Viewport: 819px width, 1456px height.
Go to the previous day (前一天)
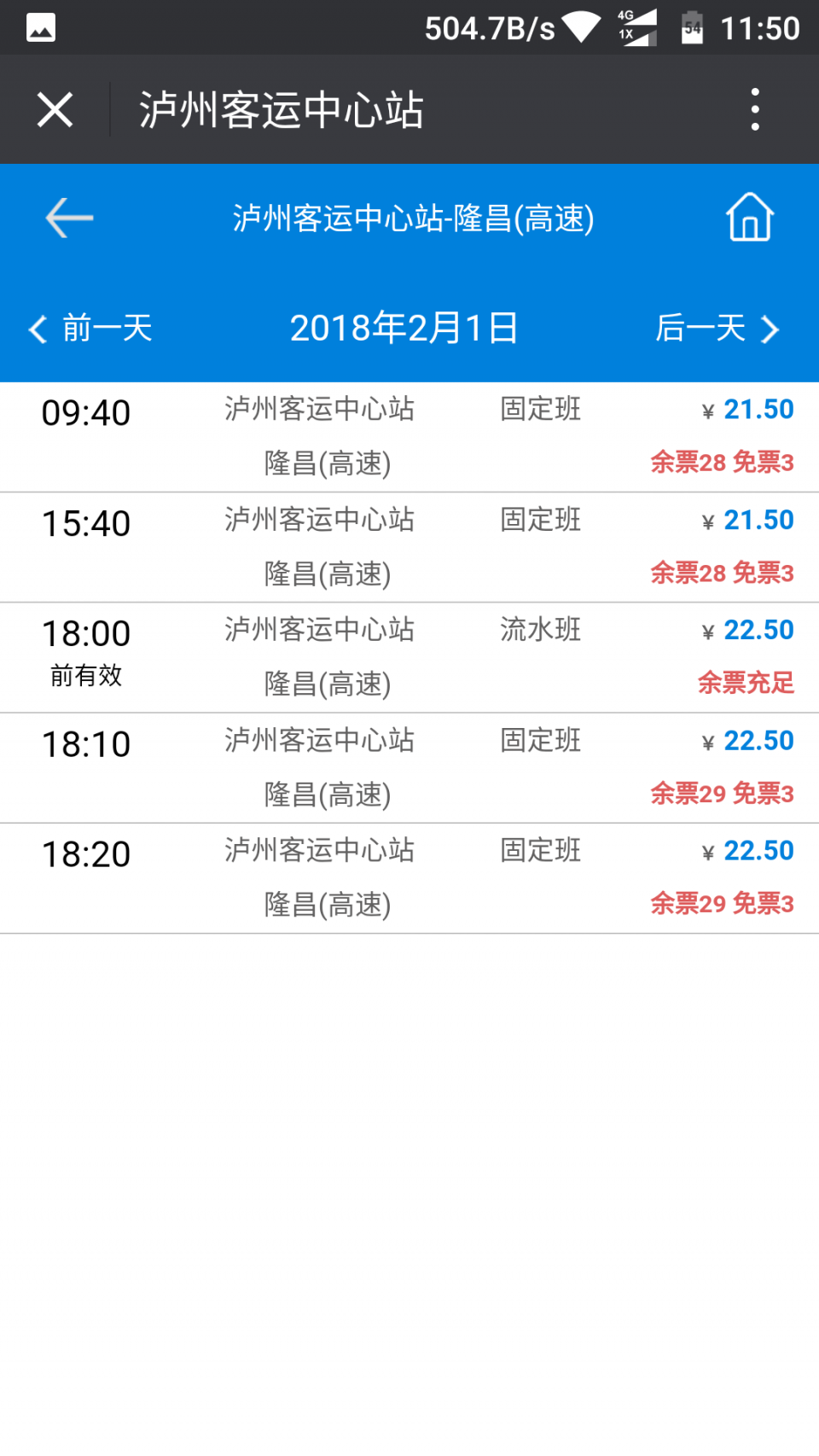tap(90, 329)
